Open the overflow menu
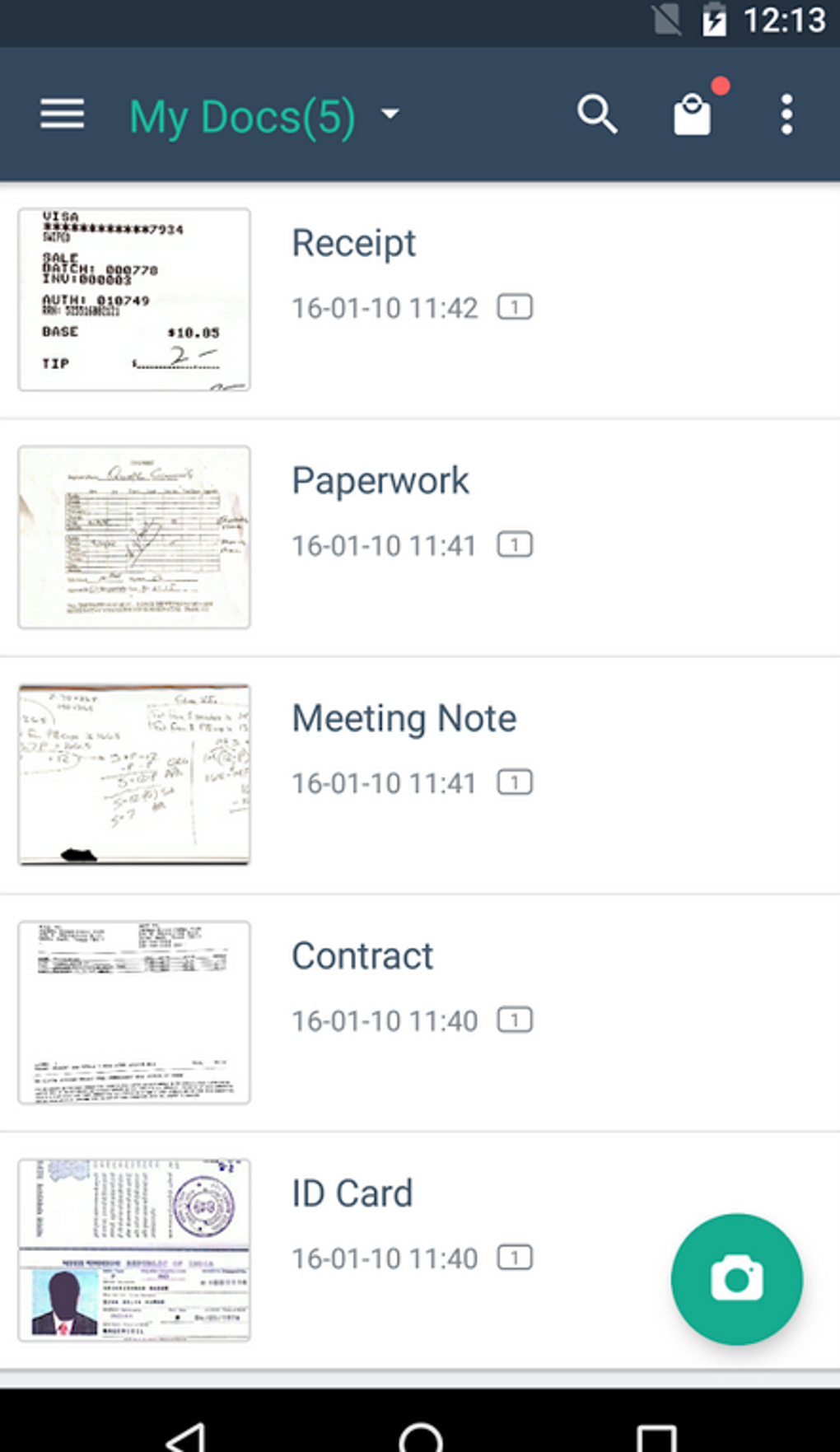Image resolution: width=840 pixels, height=1452 pixels. (x=786, y=114)
